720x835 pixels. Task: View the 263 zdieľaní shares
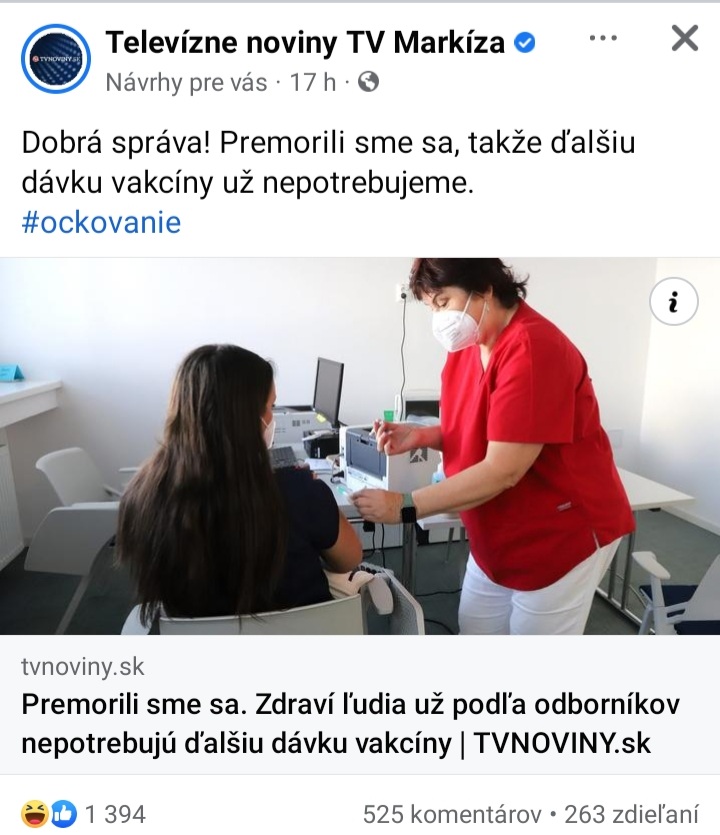click(x=631, y=814)
